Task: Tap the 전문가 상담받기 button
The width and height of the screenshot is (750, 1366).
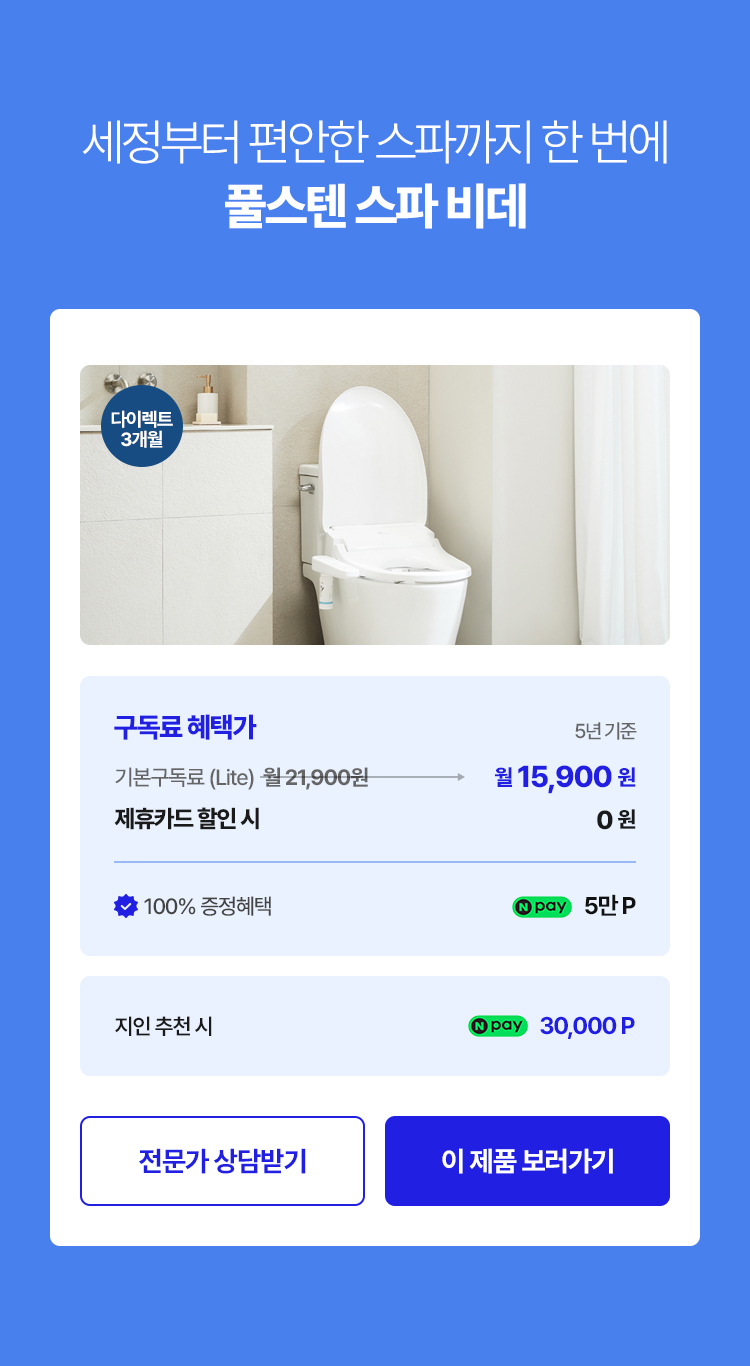Action: pyautogui.click(x=222, y=1161)
